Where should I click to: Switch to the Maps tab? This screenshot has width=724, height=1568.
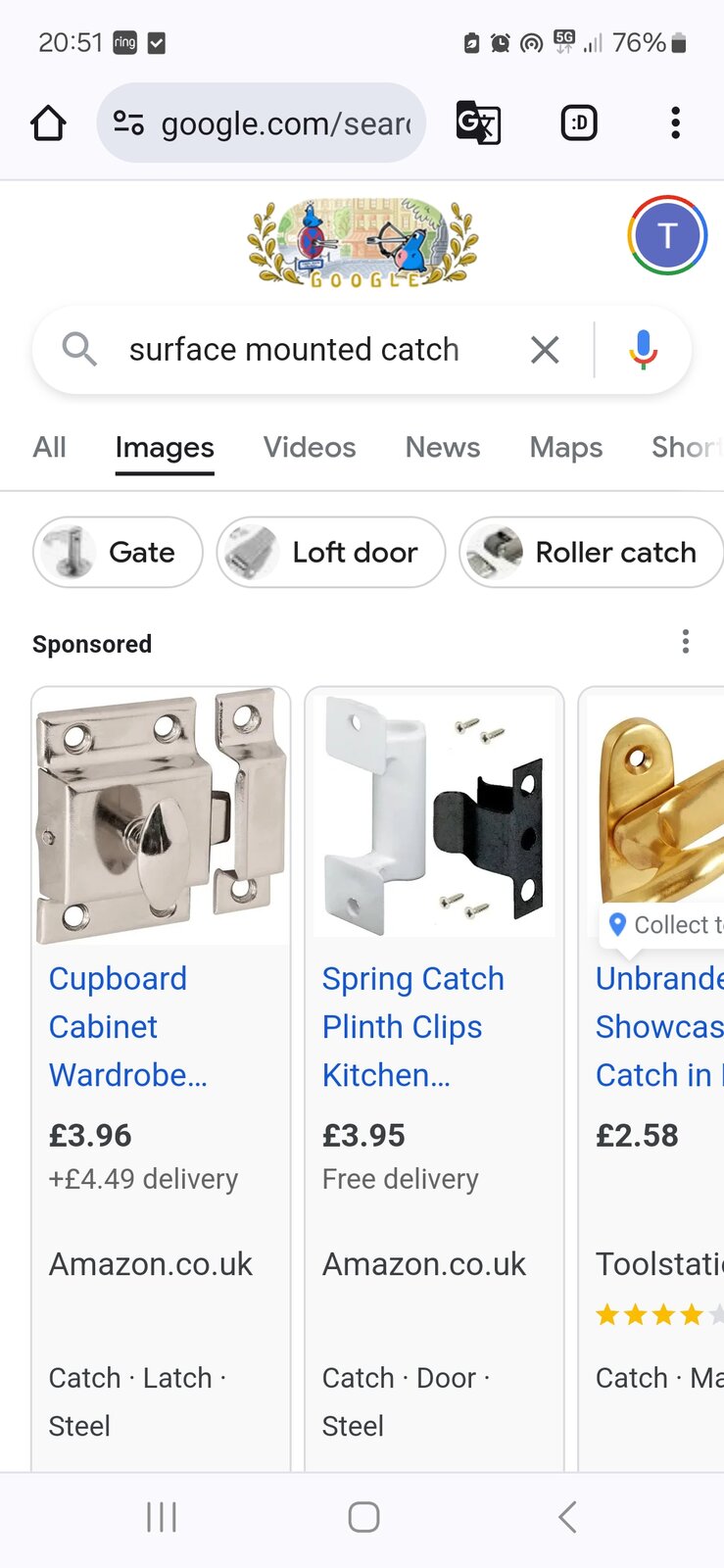click(x=565, y=448)
